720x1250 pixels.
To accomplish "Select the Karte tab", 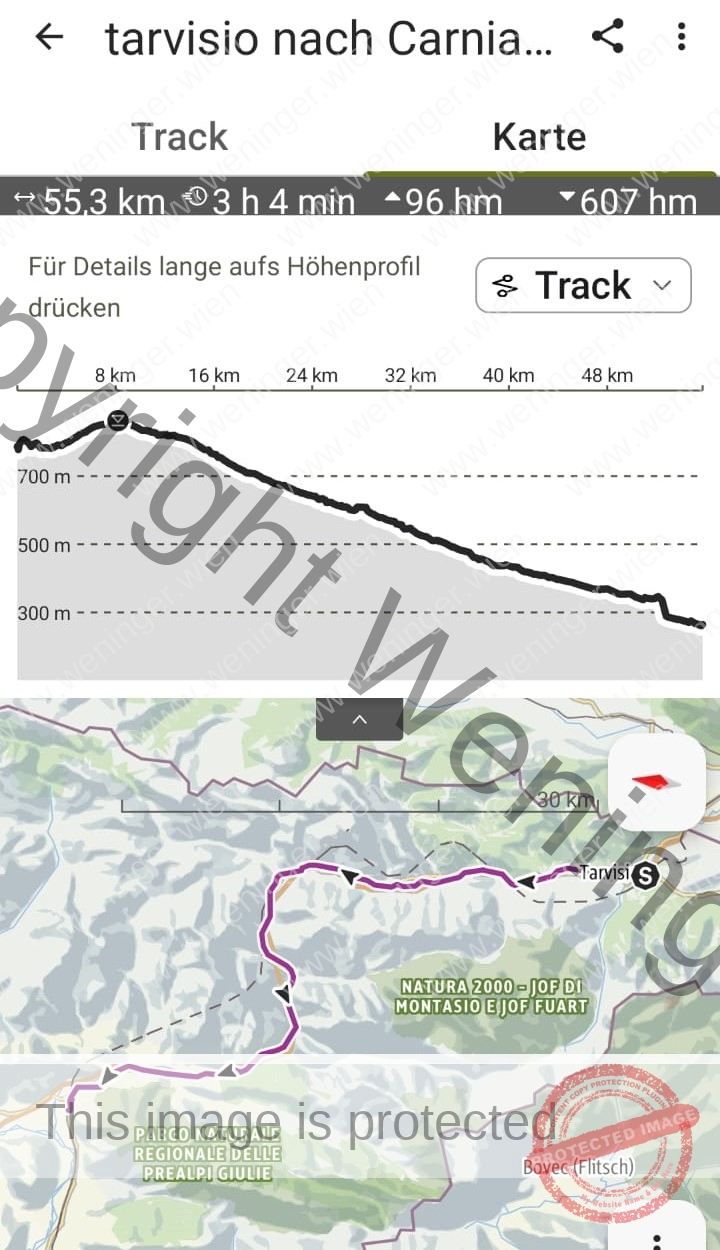I will point(539,137).
